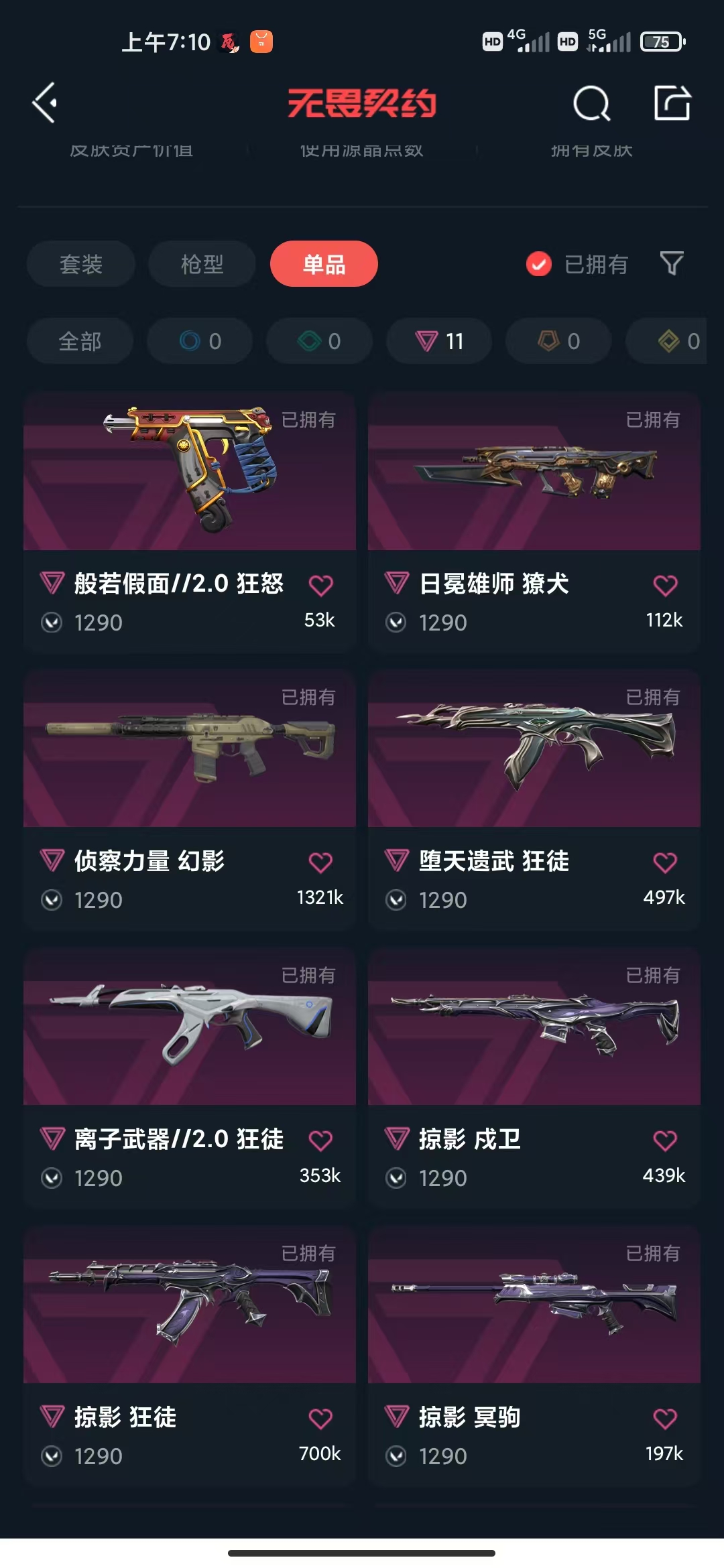This screenshot has height=1568, width=724.
Task: Favorite the 掠影 狂徒 skin
Action: [x=320, y=1419]
